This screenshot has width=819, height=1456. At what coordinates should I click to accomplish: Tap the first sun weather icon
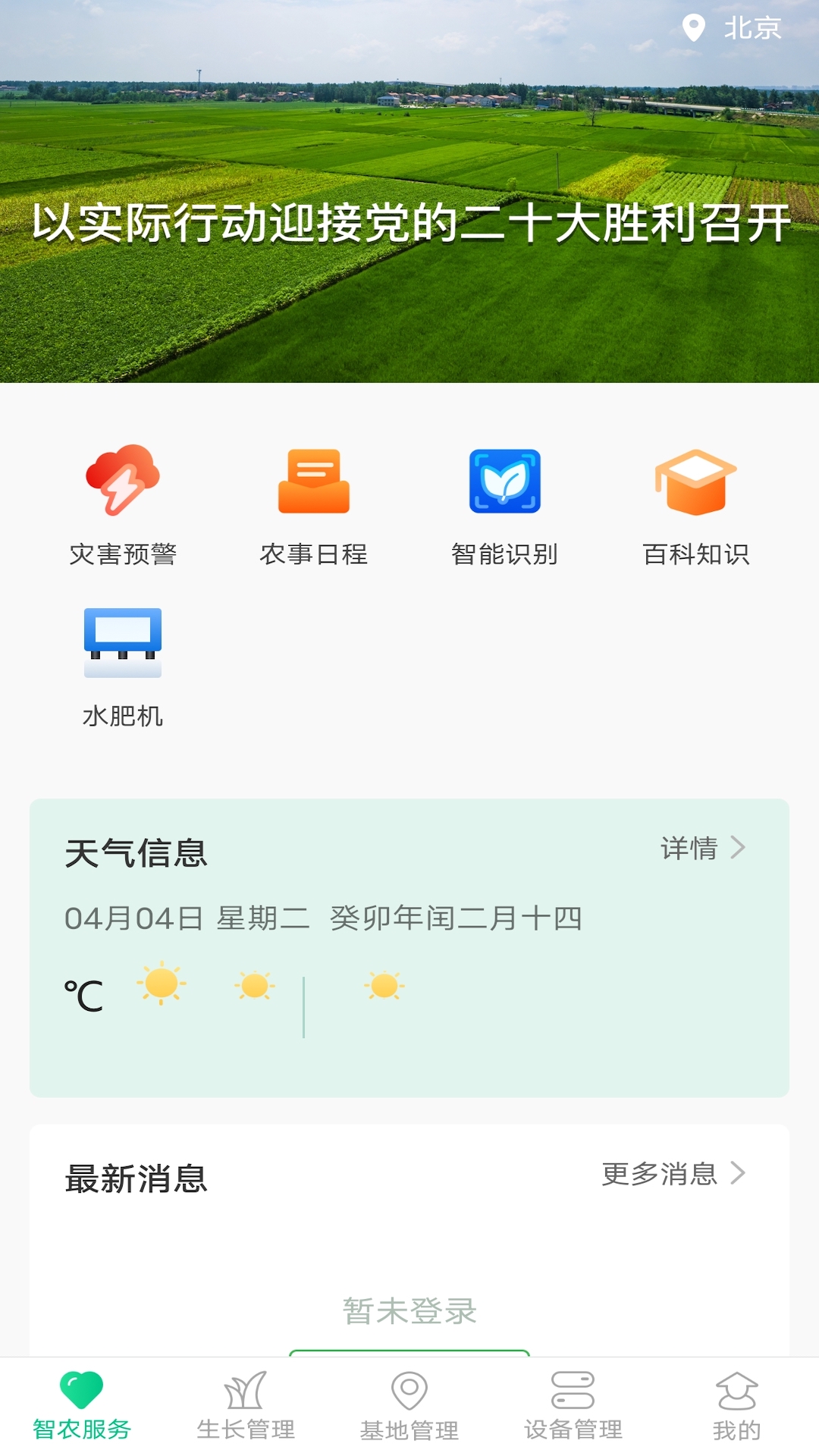coord(157,984)
